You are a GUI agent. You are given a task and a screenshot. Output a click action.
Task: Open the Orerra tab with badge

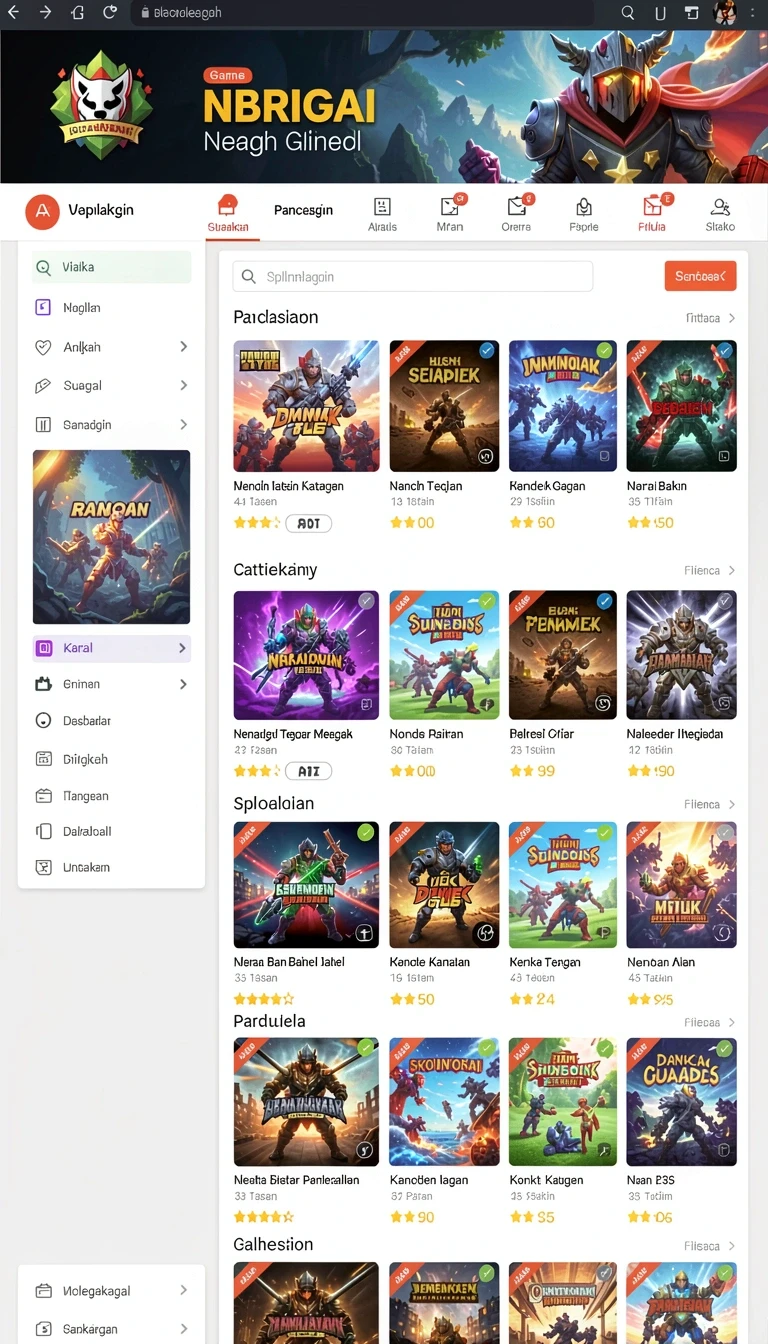pos(516,214)
